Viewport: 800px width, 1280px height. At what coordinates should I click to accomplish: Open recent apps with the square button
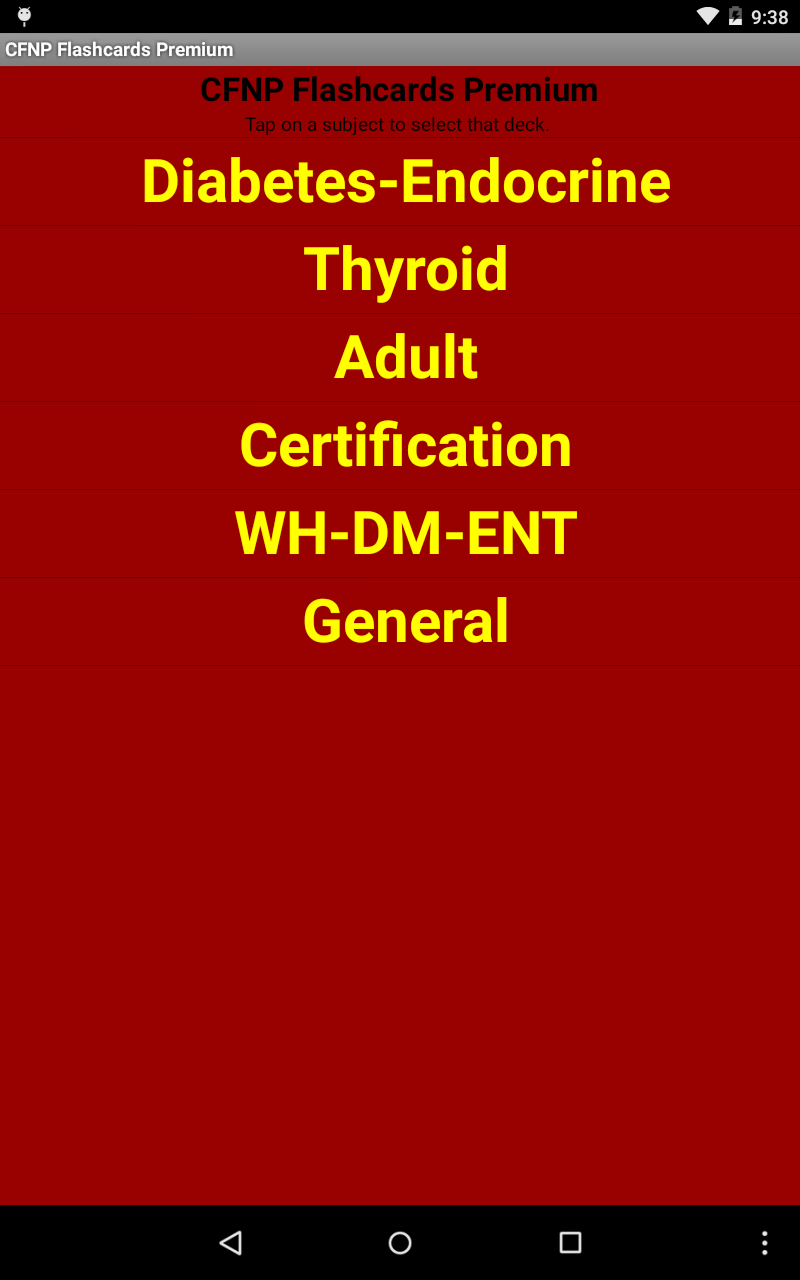tap(568, 1242)
